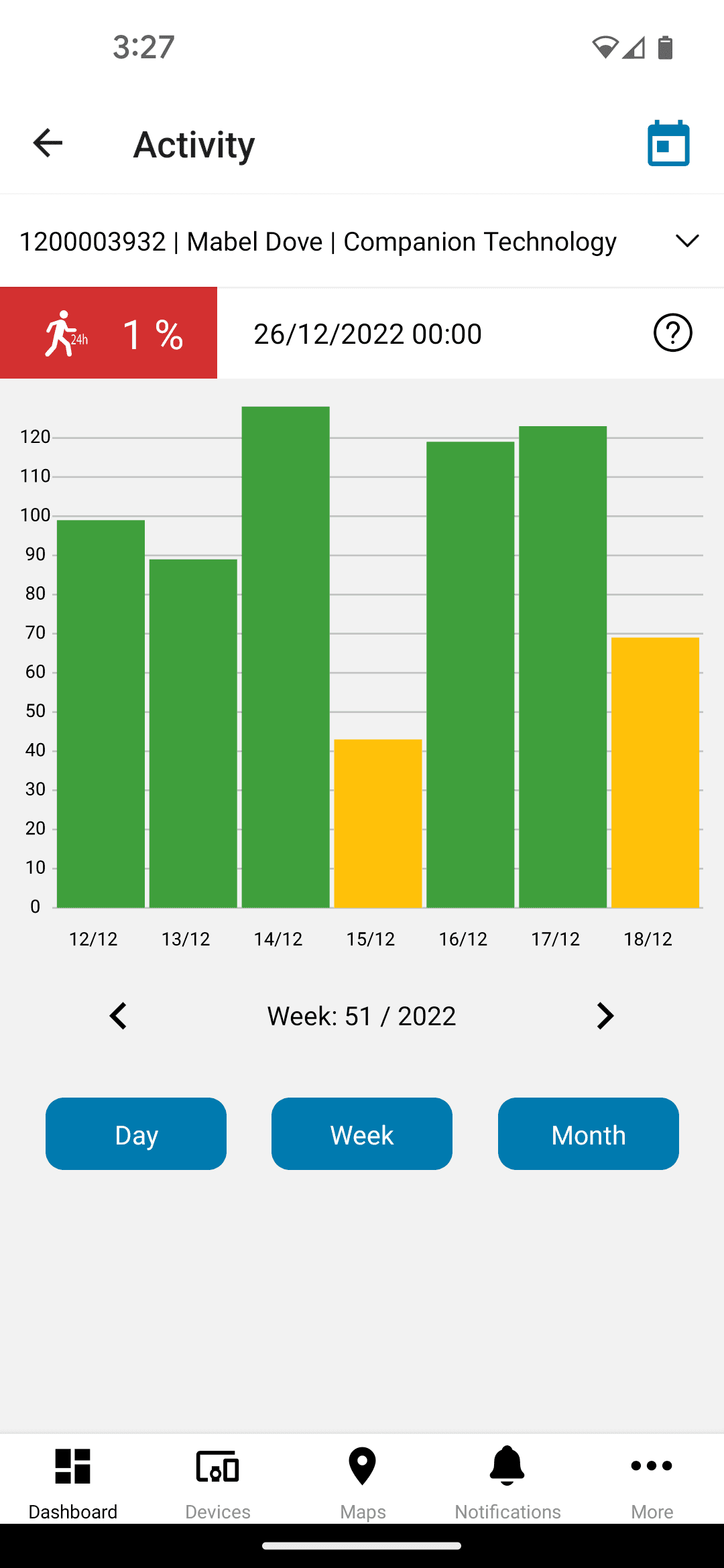724x1568 pixels.
Task: Show the Month activity view
Action: point(588,1134)
